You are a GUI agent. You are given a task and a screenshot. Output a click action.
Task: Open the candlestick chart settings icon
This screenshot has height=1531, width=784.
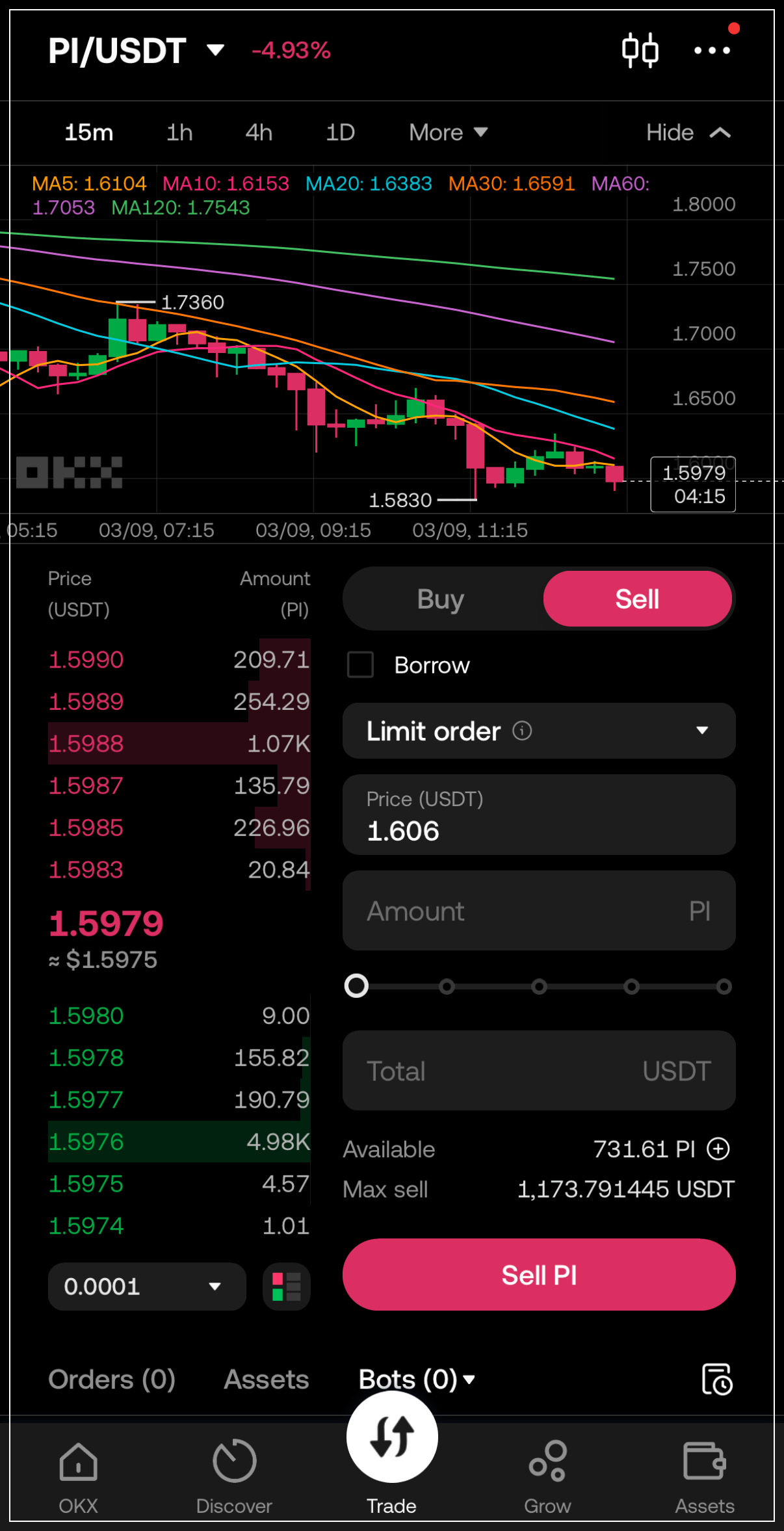pyautogui.click(x=640, y=50)
